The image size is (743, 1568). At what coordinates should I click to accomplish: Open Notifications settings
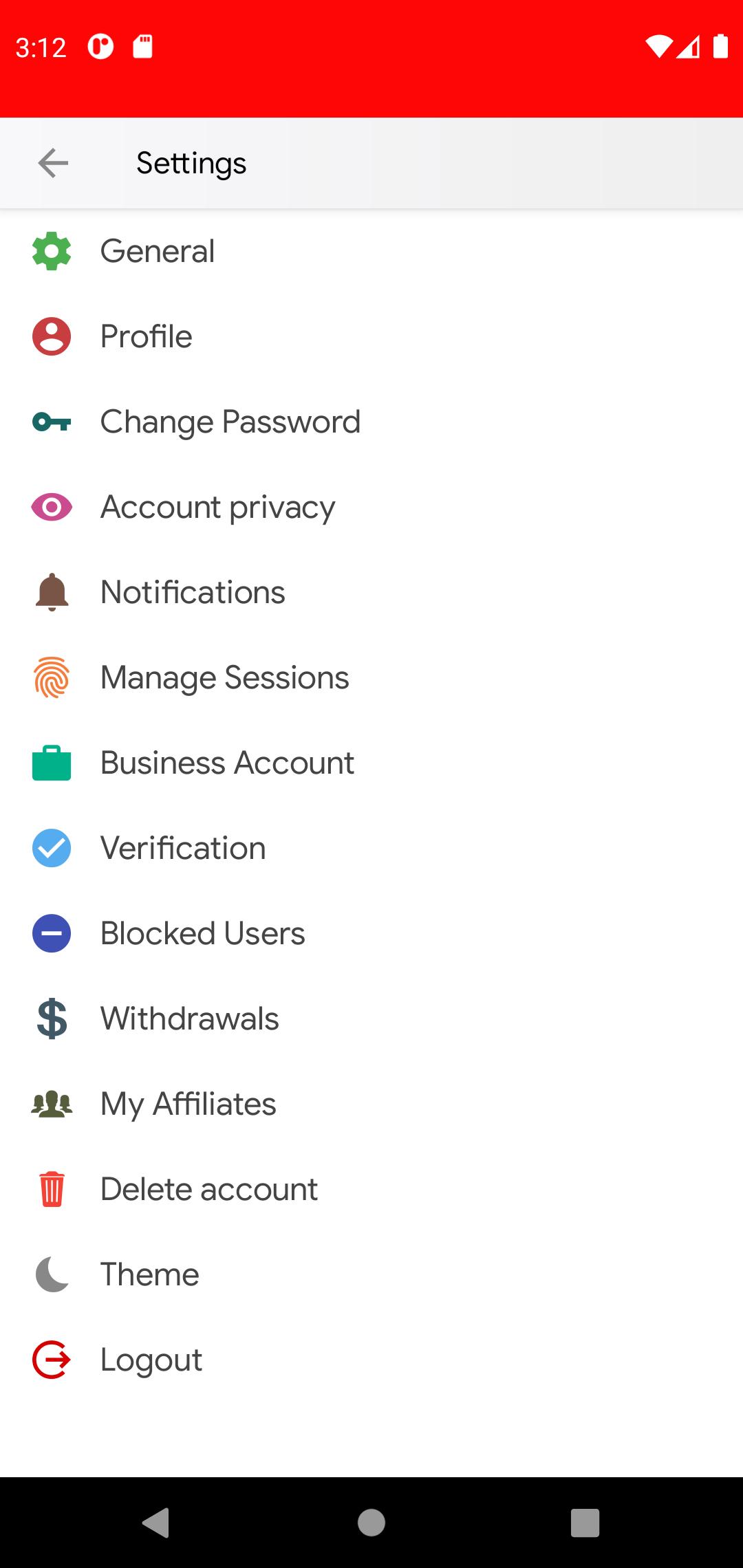point(371,592)
